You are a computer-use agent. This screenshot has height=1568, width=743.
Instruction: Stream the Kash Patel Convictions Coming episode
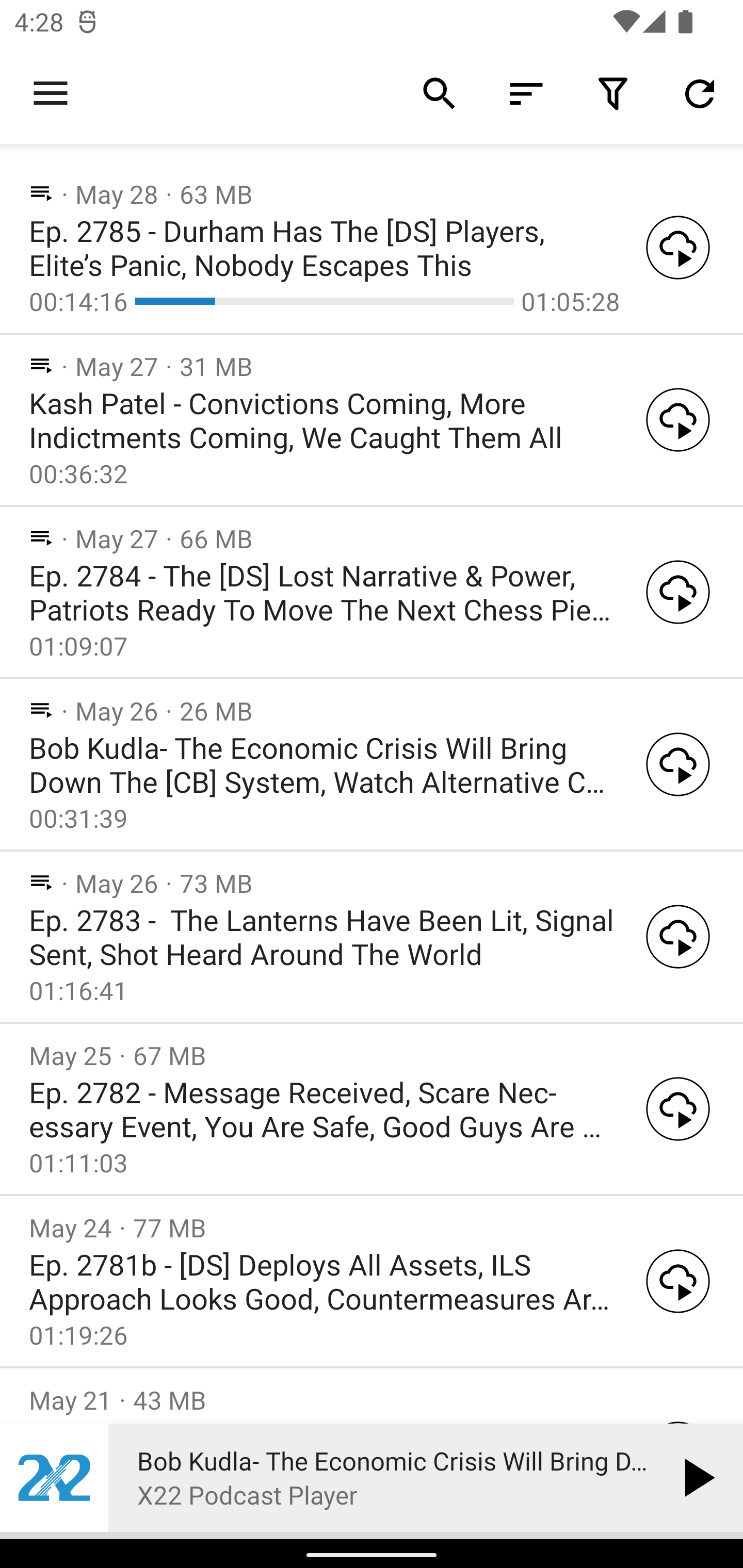tap(677, 419)
